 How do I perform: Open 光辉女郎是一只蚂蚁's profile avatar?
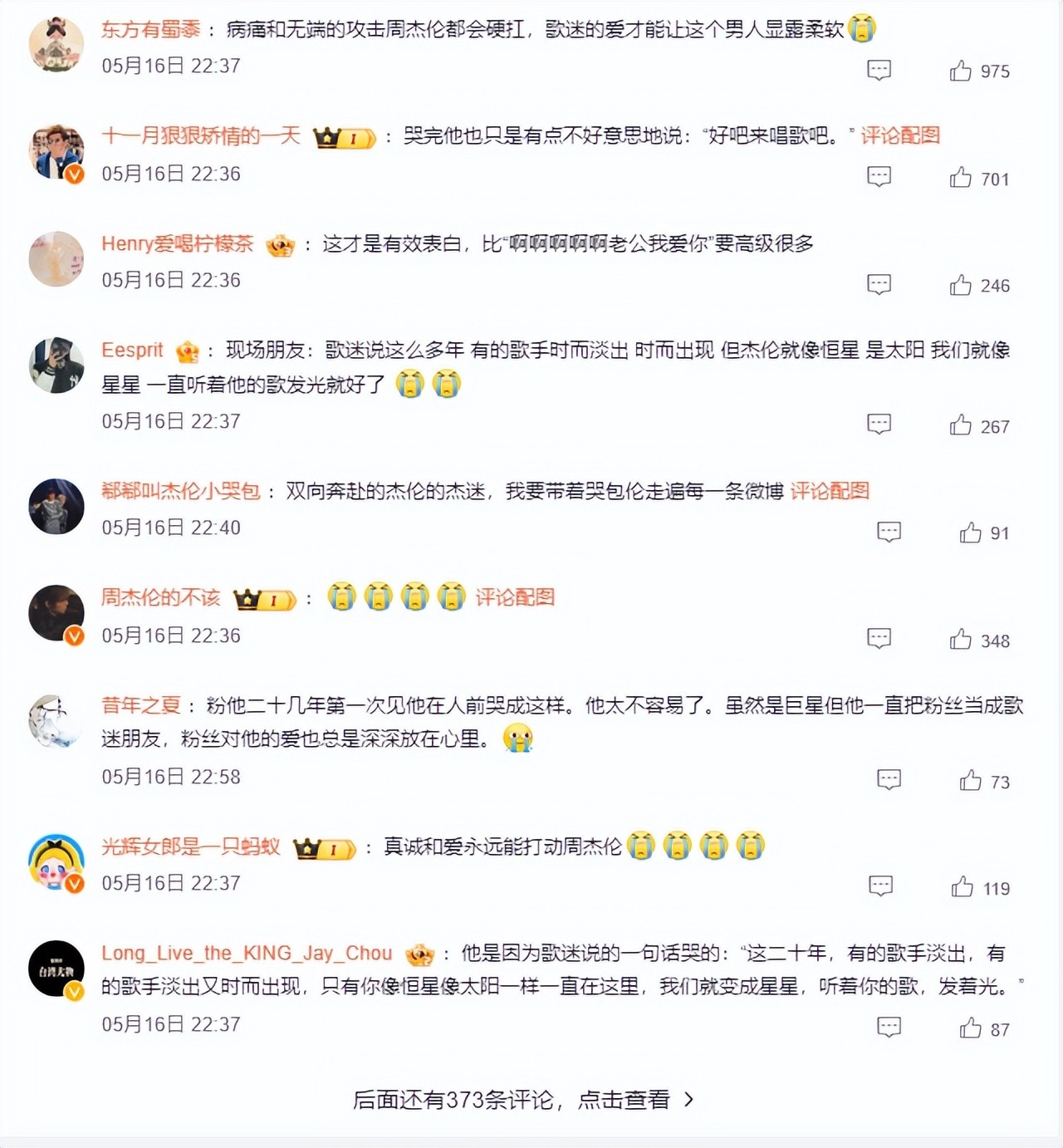pos(56,862)
